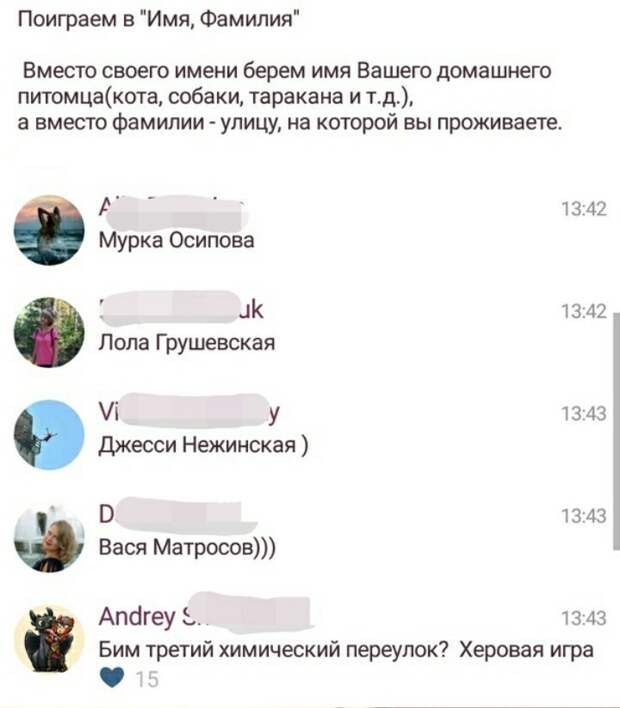Open avatar of Джесси Нежинская commenter
The image size is (620, 708).
[x=49, y=434]
